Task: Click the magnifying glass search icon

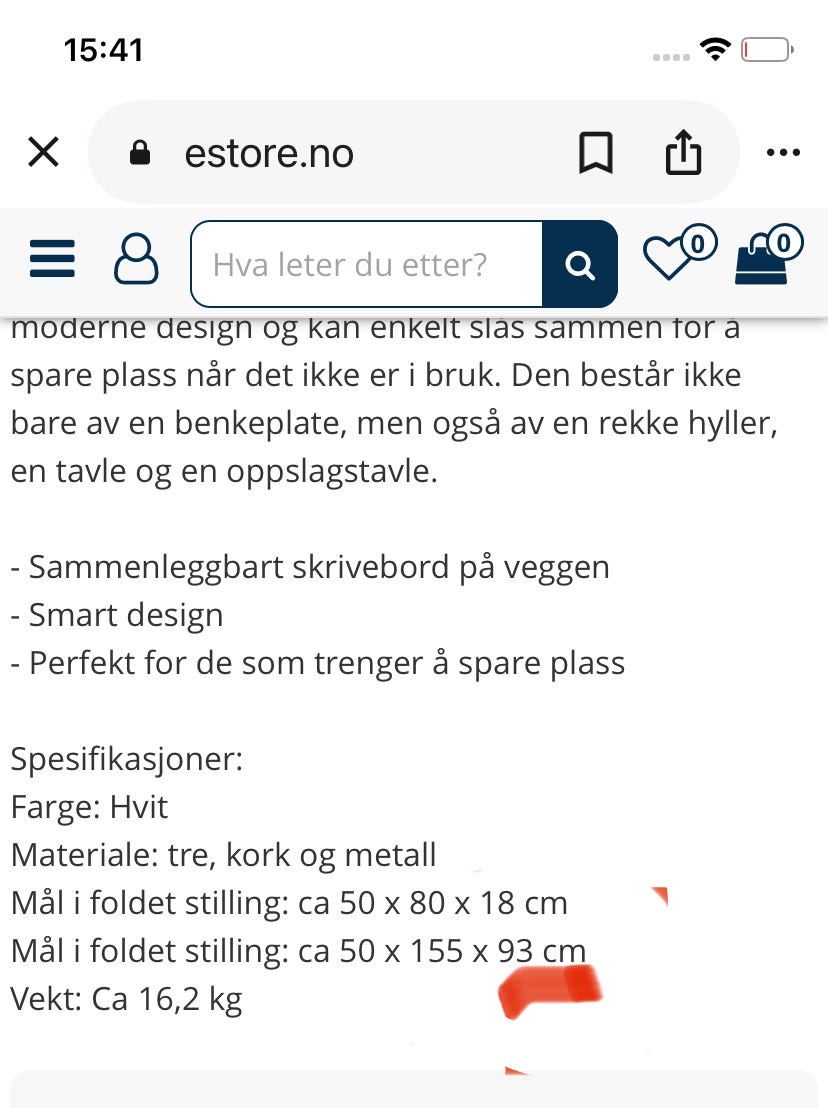Action: 580,263
